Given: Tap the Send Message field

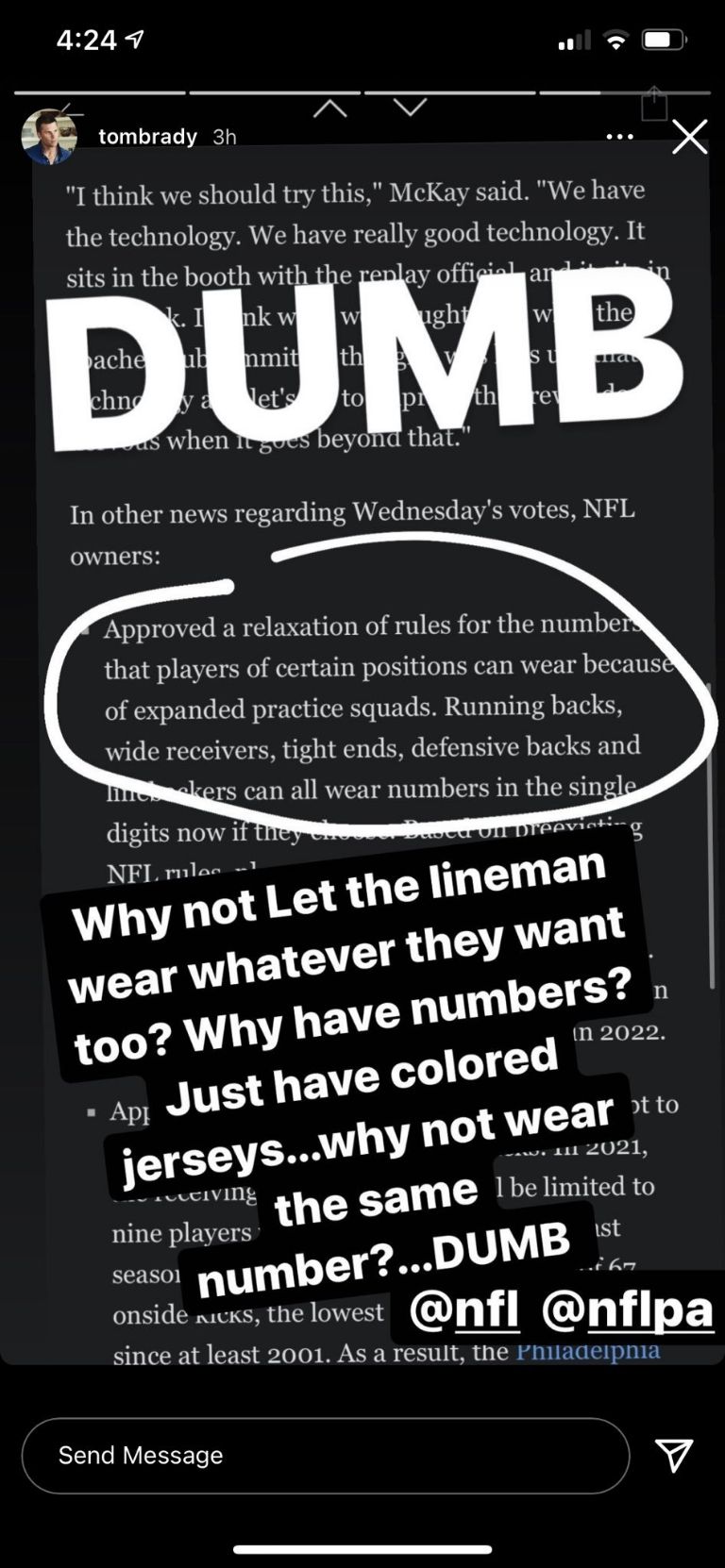Looking at the screenshot, I should tap(325, 1455).
